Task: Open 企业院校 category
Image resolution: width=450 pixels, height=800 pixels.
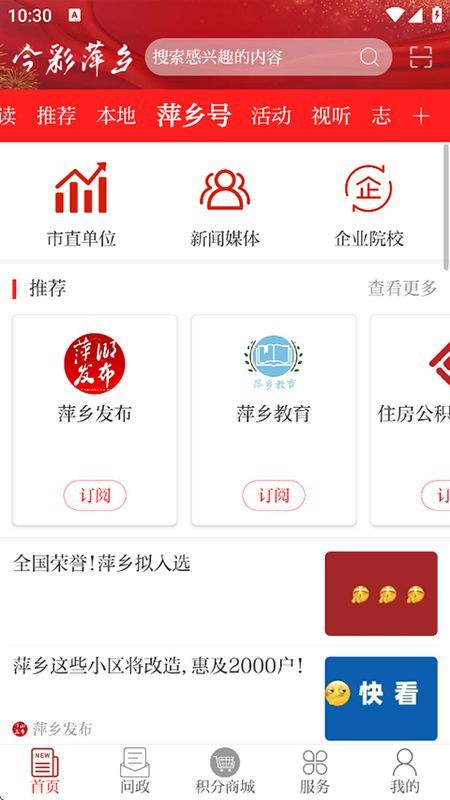Action: (369, 205)
